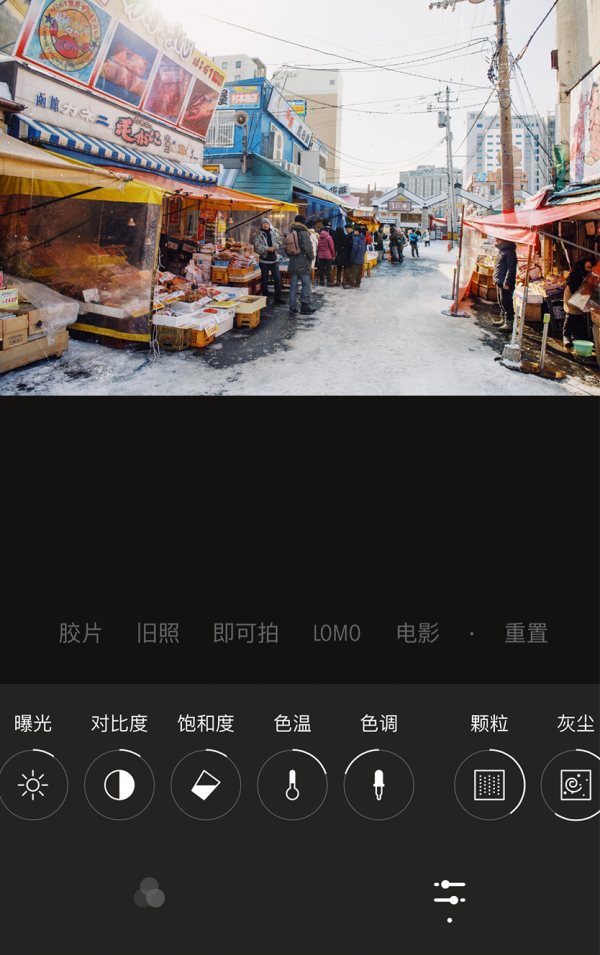Switch to the LOMO preset
Image resolution: width=600 pixels, height=955 pixels.
point(336,633)
